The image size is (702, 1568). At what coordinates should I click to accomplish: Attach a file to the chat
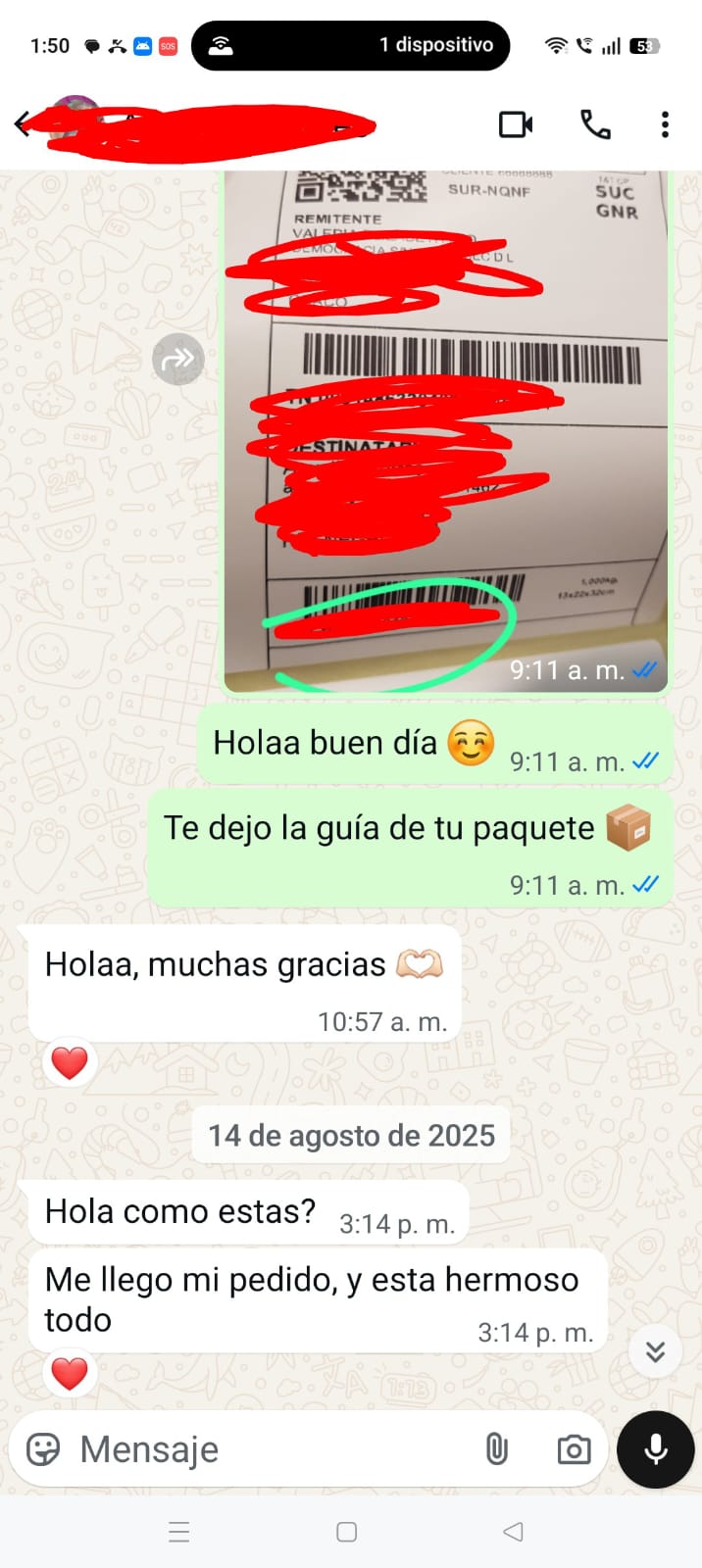click(x=497, y=1448)
